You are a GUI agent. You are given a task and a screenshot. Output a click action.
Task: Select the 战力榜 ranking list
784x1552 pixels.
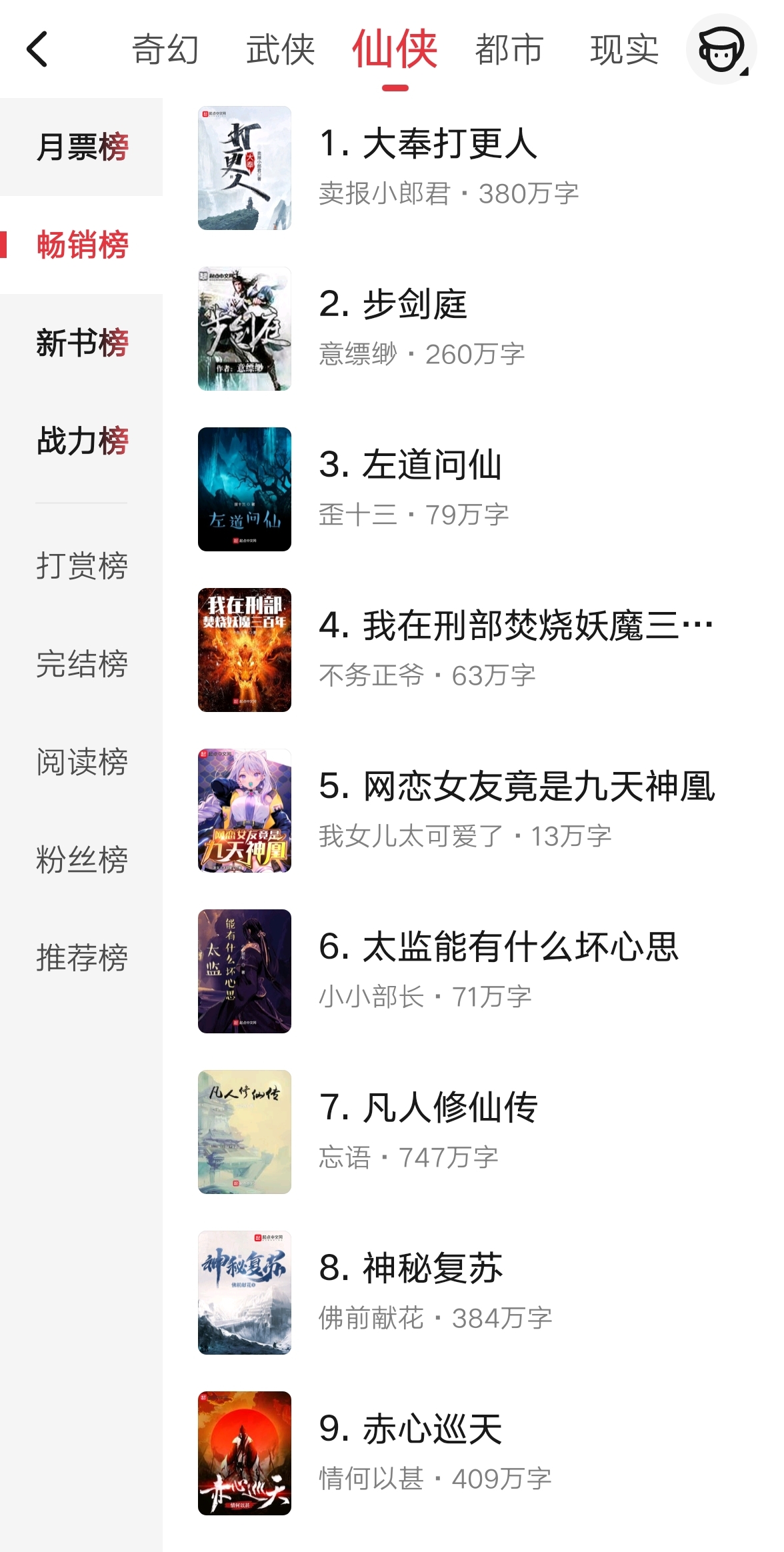click(81, 440)
